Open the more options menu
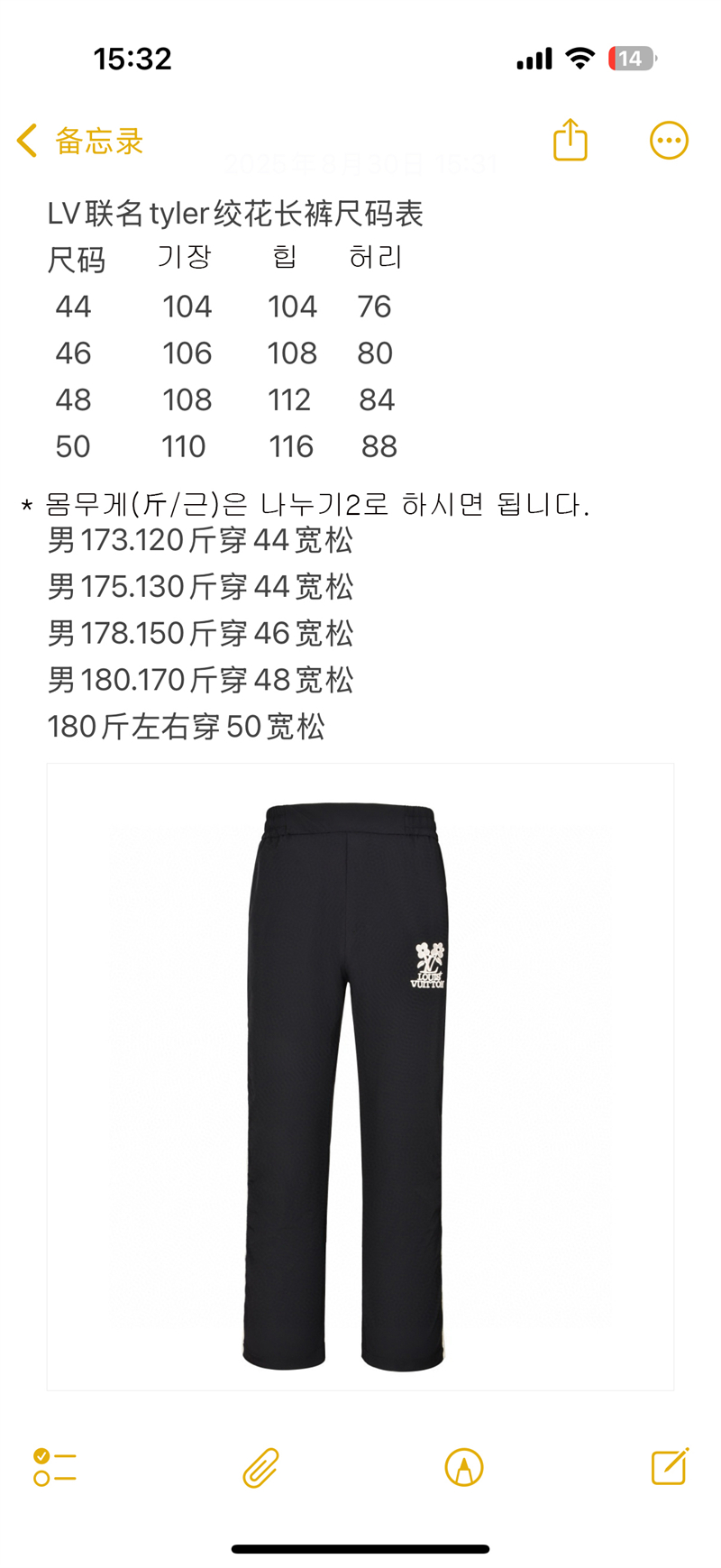Image resolution: width=721 pixels, height=1568 pixels. (669, 141)
